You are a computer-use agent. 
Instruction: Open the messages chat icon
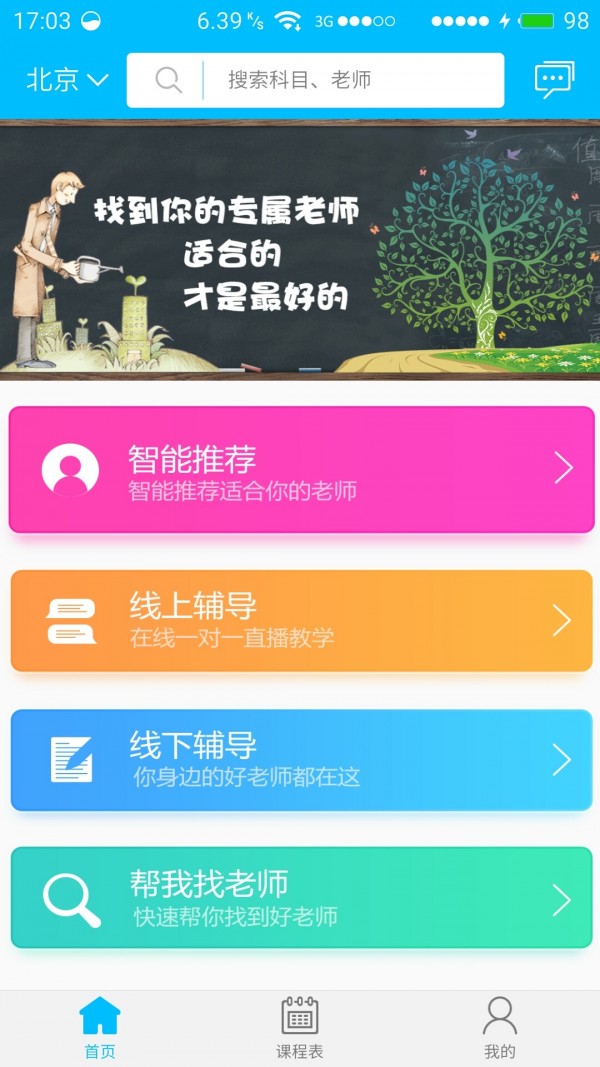(x=554, y=80)
